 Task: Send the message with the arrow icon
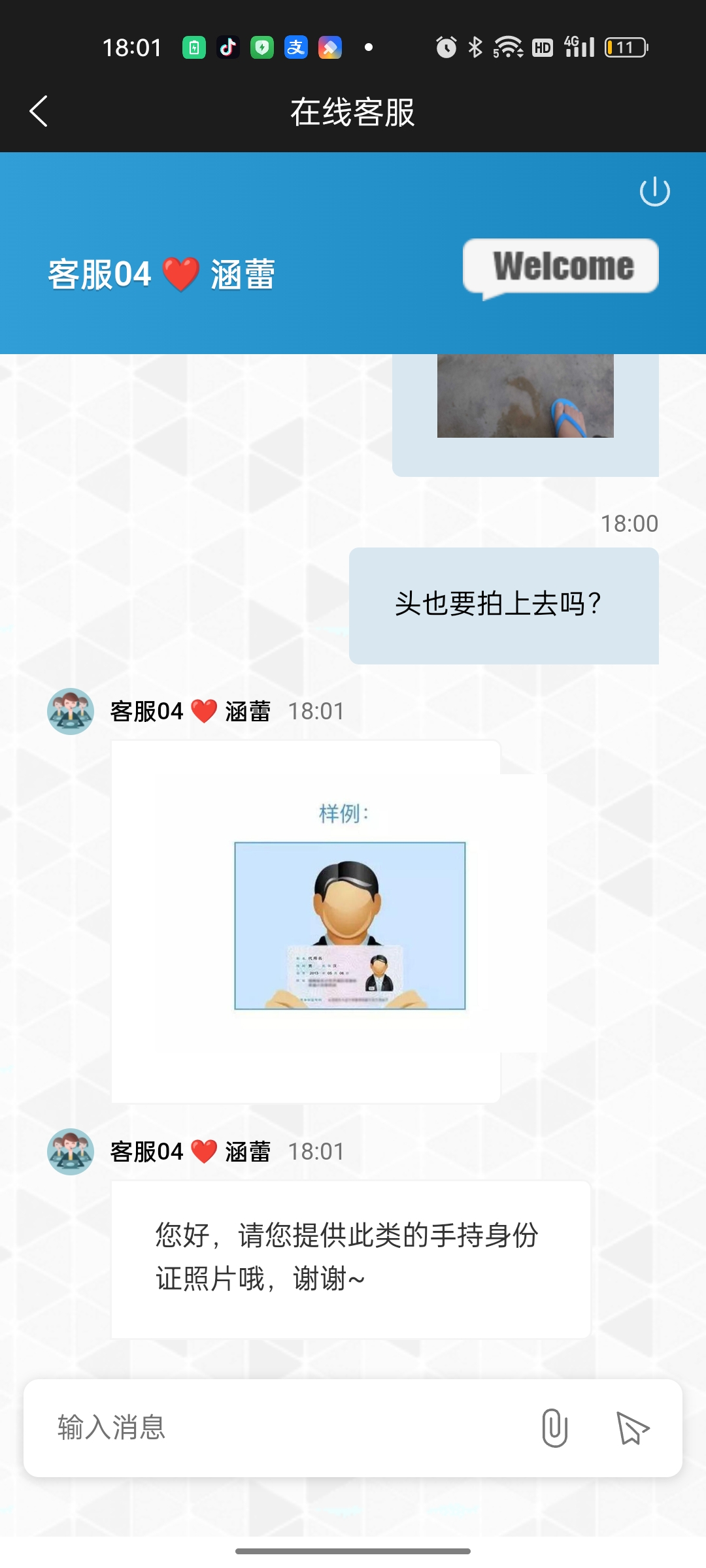point(632,1428)
